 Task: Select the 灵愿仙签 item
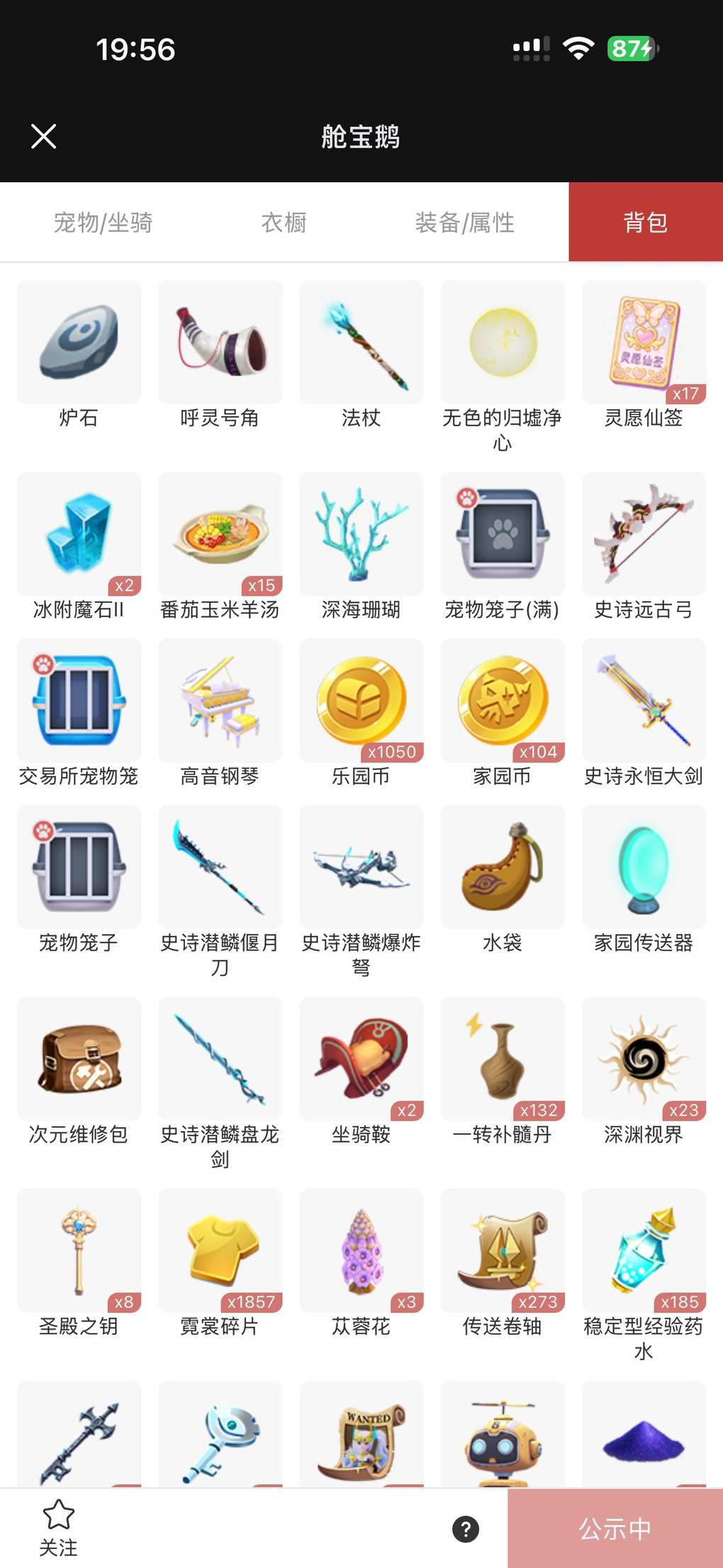point(644,343)
